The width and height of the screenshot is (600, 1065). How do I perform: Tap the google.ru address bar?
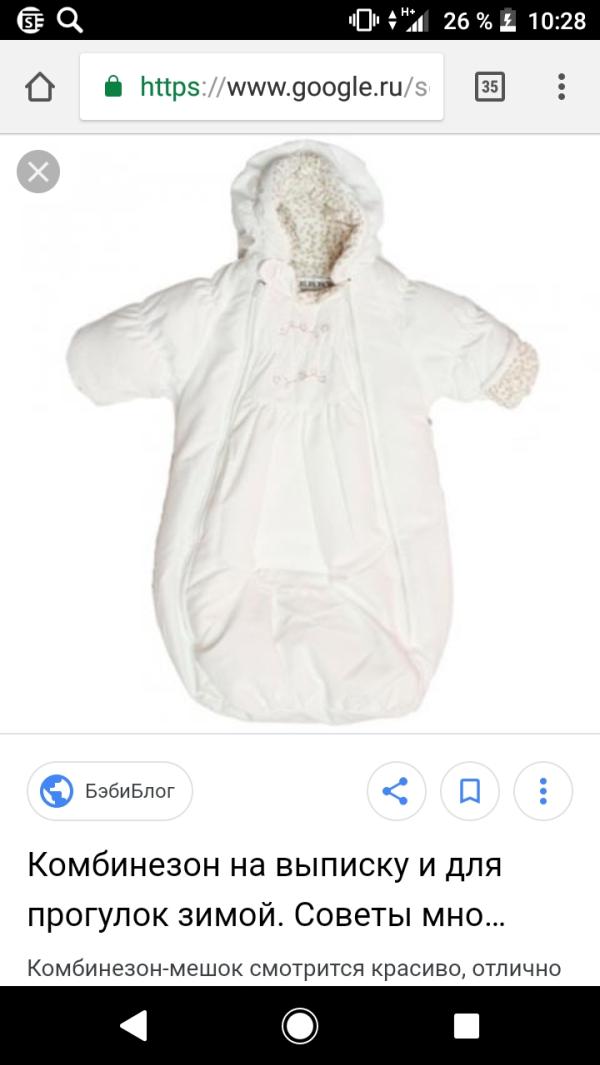click(262, 87)
